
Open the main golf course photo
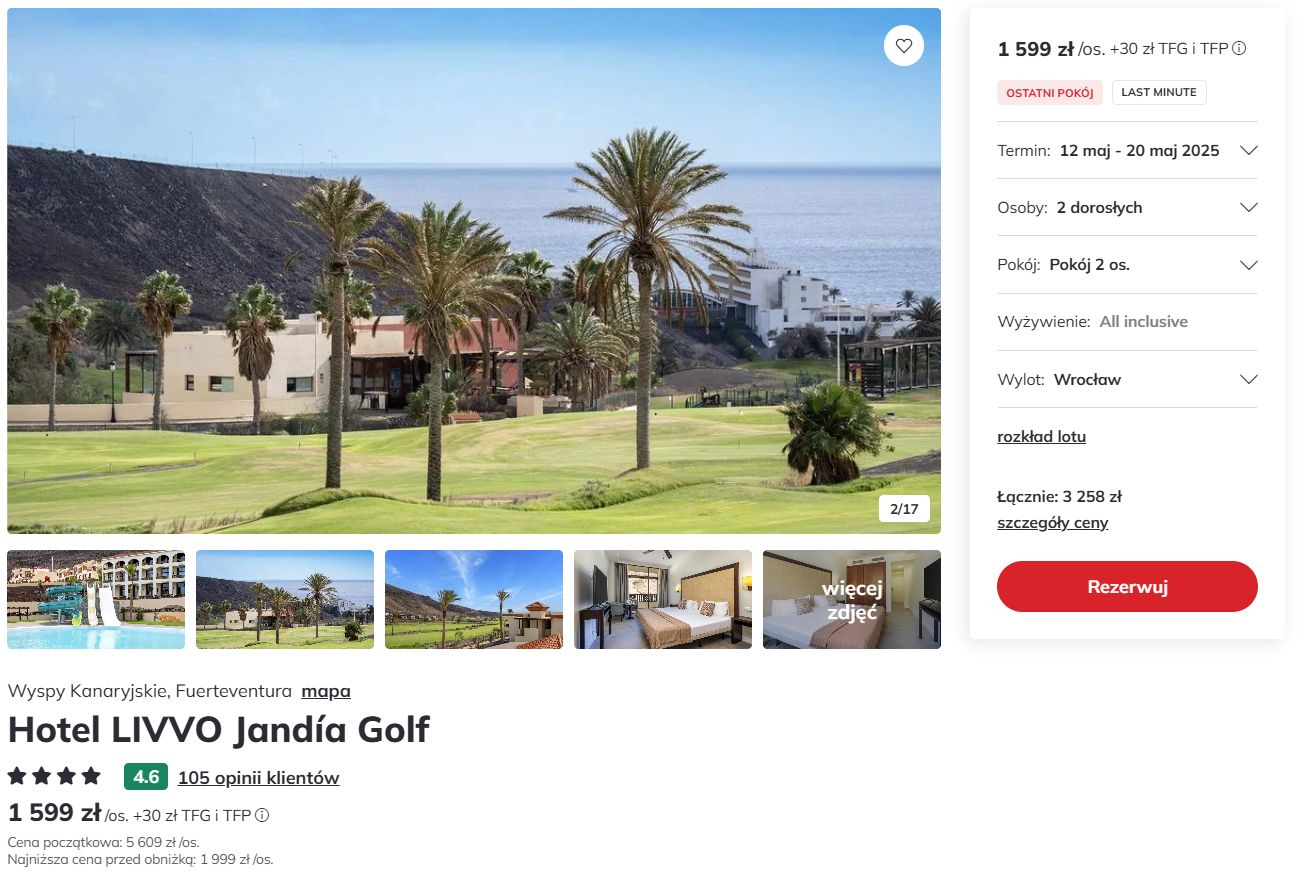[474, 270]
